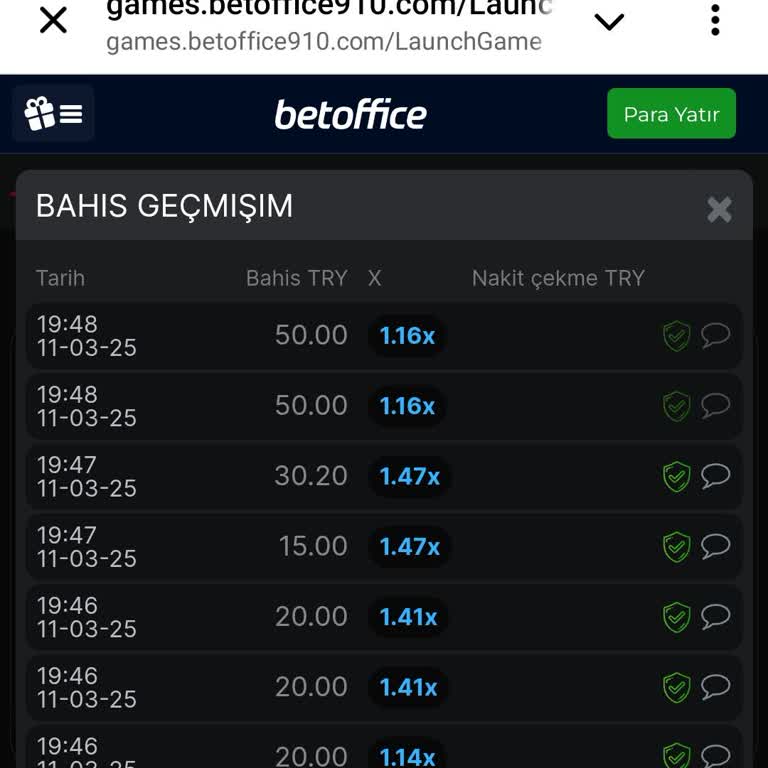The image size is (768, 768).
Task: Open the gift bonus menu button
Action: [54, 114]
